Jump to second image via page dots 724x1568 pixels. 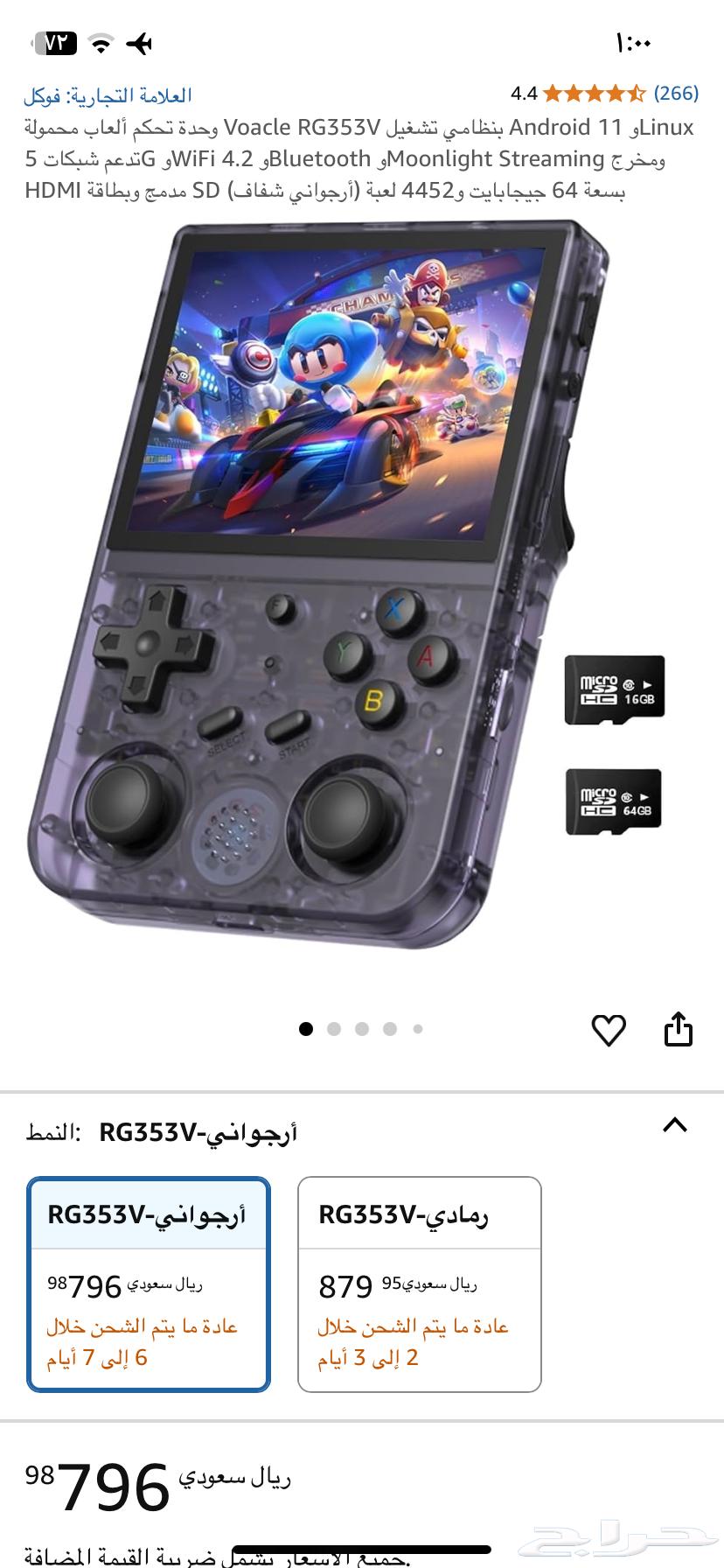[334, 1029]
